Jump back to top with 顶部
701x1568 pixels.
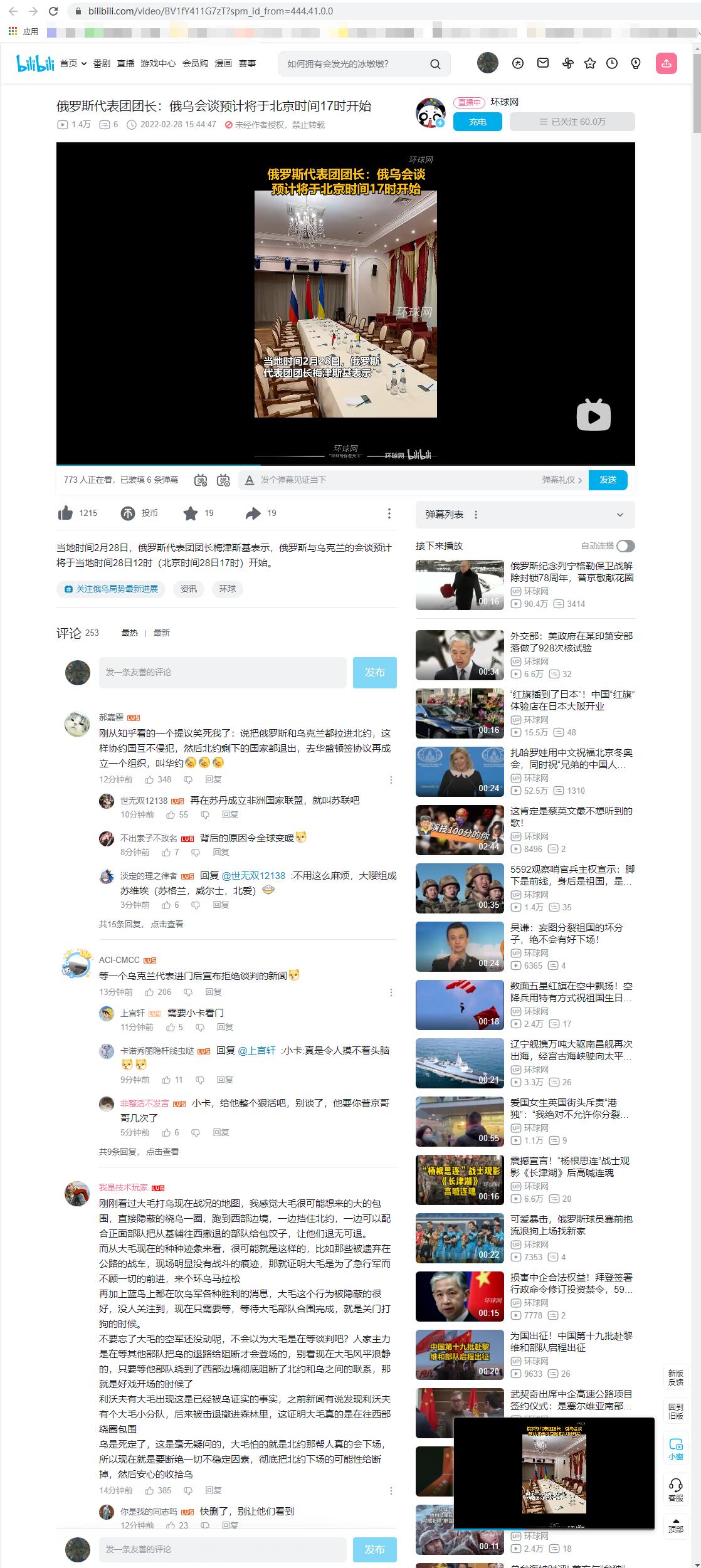point(675,1524)
